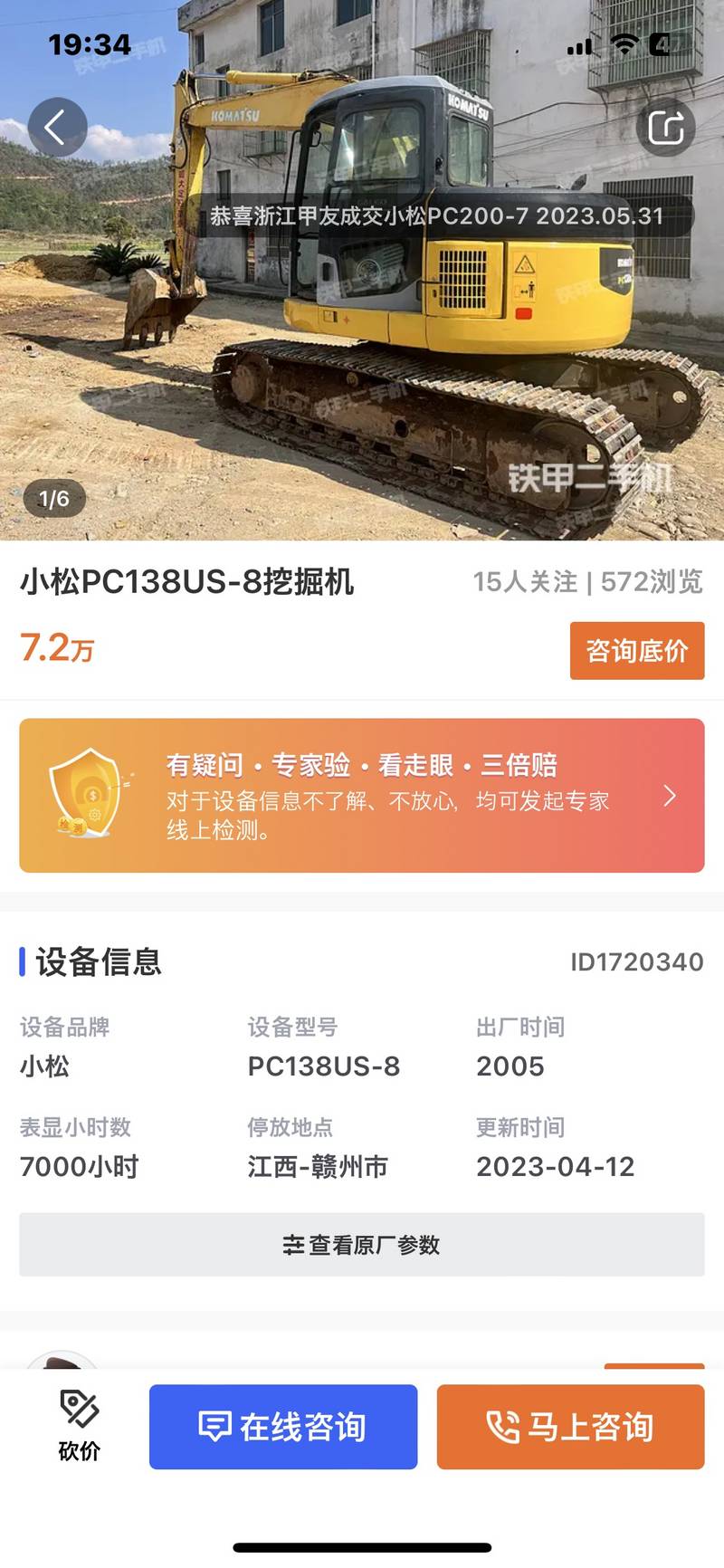View 查看原厂参数 factory specifications
Image resolution: width=724 pixels, height=1568 pixels.
coord(362,1245)
